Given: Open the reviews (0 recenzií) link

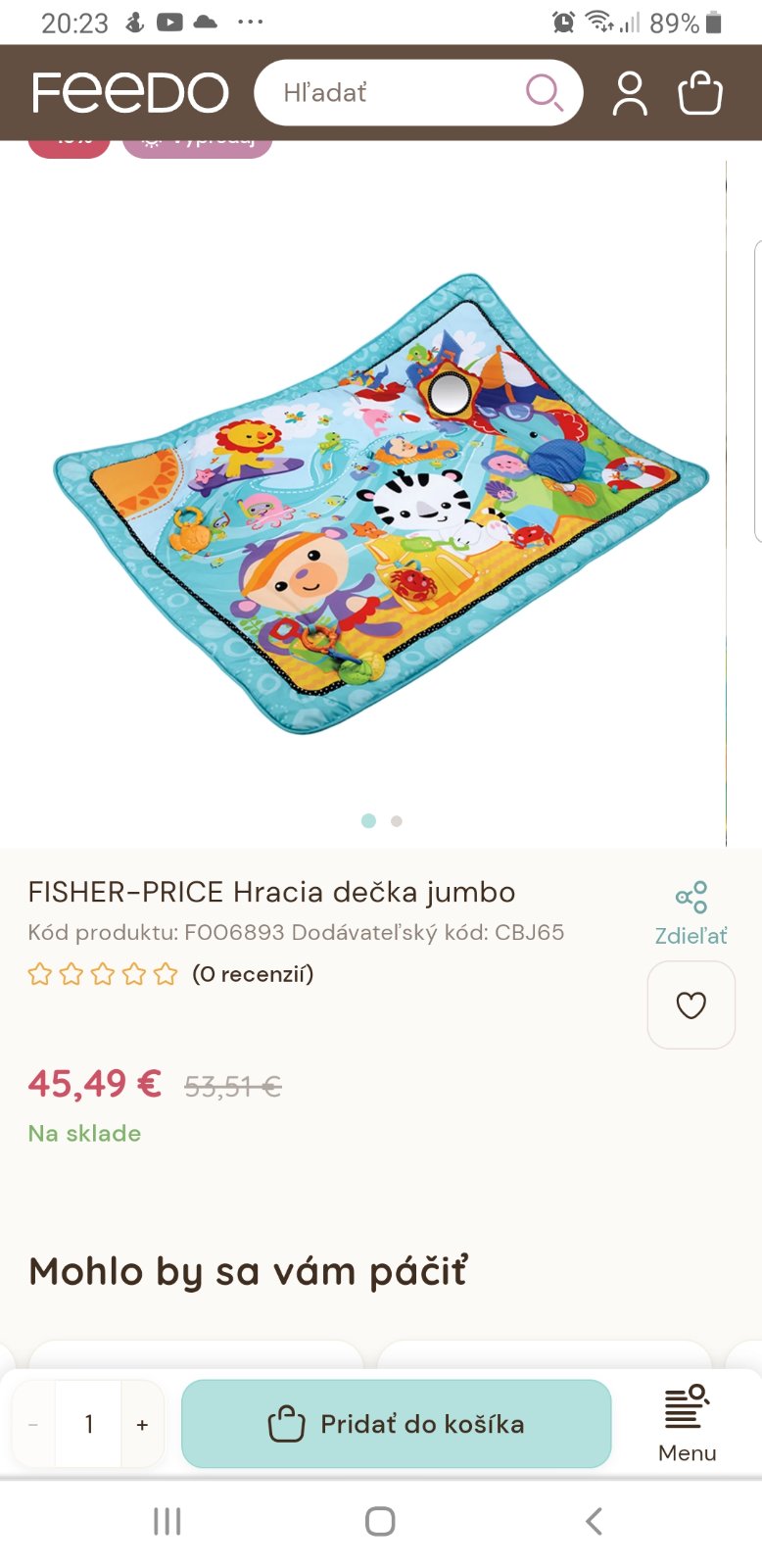Looking at the screenshot, I should 253,974.
